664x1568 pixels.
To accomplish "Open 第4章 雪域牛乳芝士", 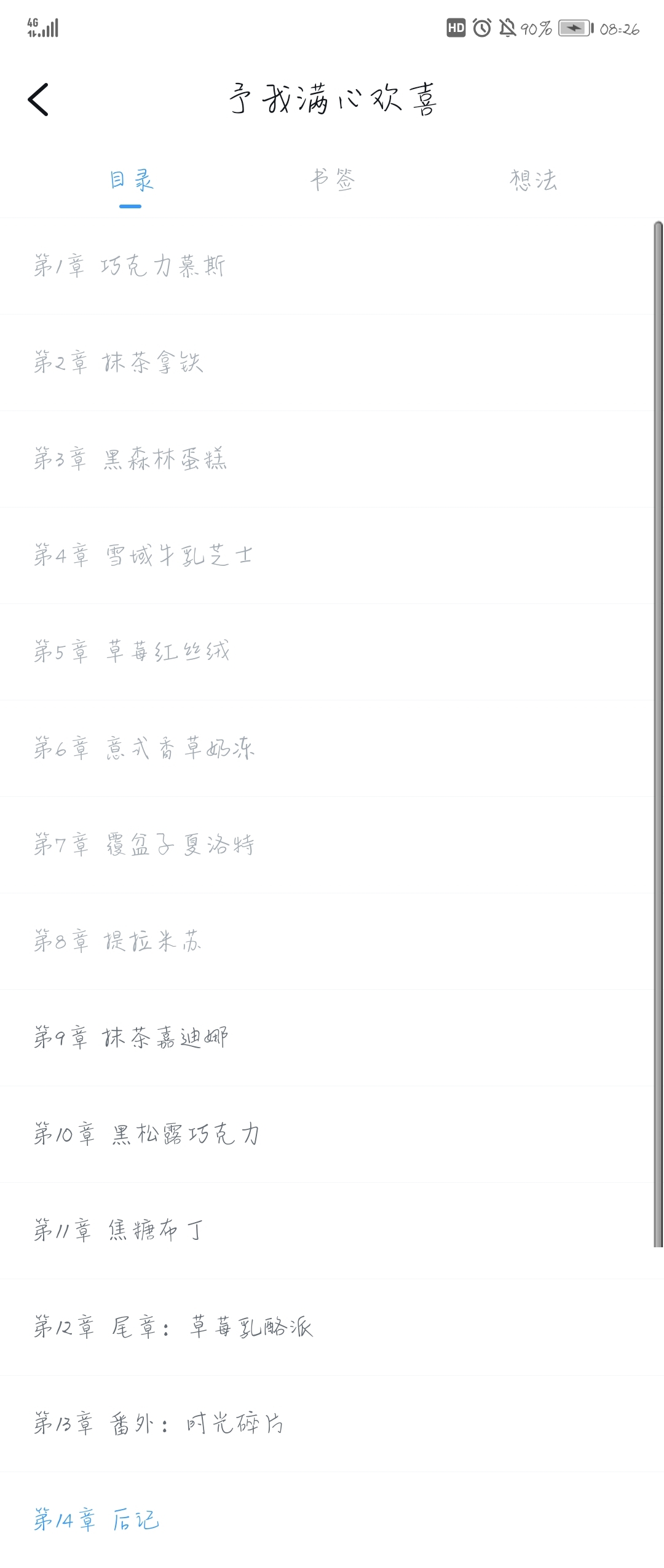I will click(x=143, y=555).
